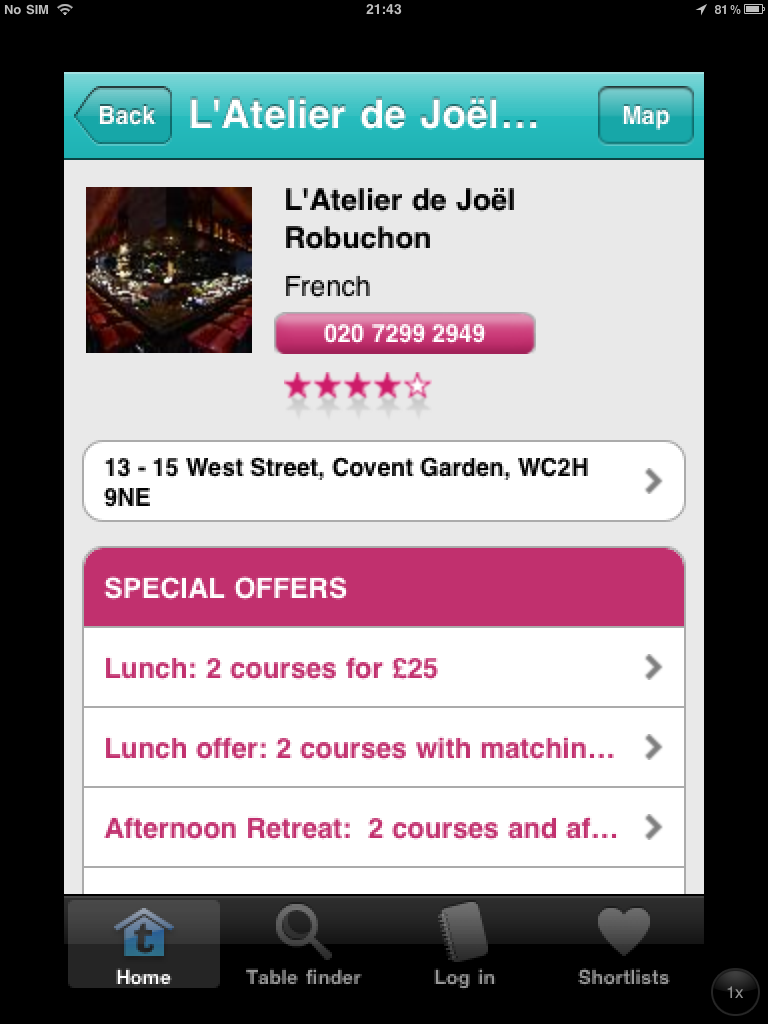Switch to the Home tab
768x1024 pixels.
(x=143, y=945)
